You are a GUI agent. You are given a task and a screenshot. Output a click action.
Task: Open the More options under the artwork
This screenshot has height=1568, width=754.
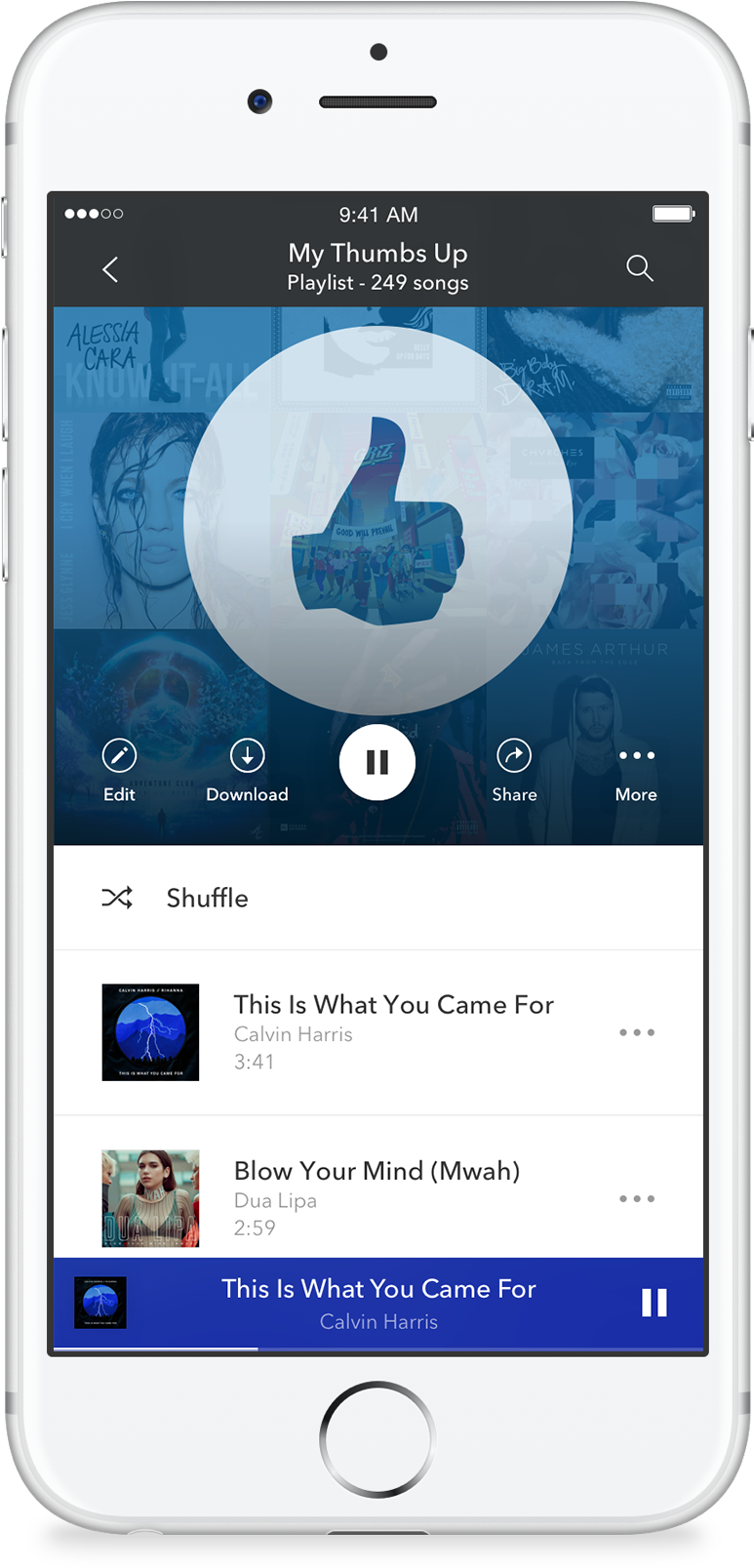point(636,769)
